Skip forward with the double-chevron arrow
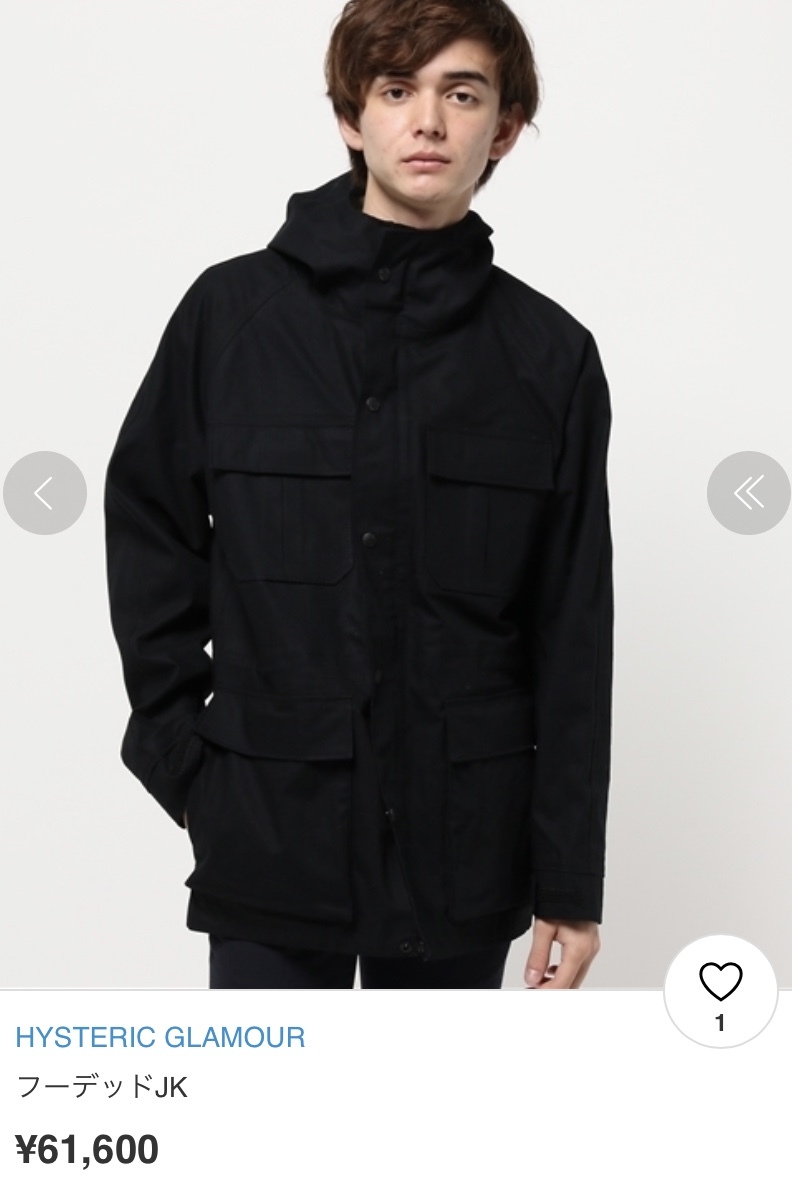This screenshot has width=792, height=1181. click(x=748, y=492)
